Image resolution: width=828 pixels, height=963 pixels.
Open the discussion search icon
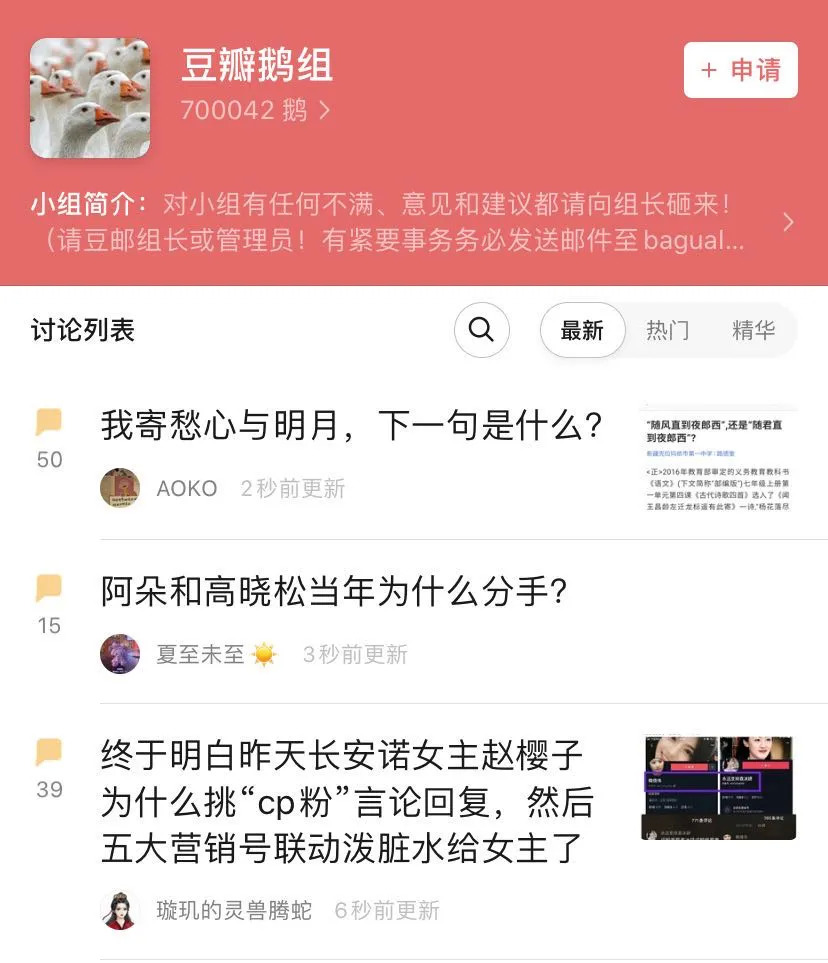(481, 330)
